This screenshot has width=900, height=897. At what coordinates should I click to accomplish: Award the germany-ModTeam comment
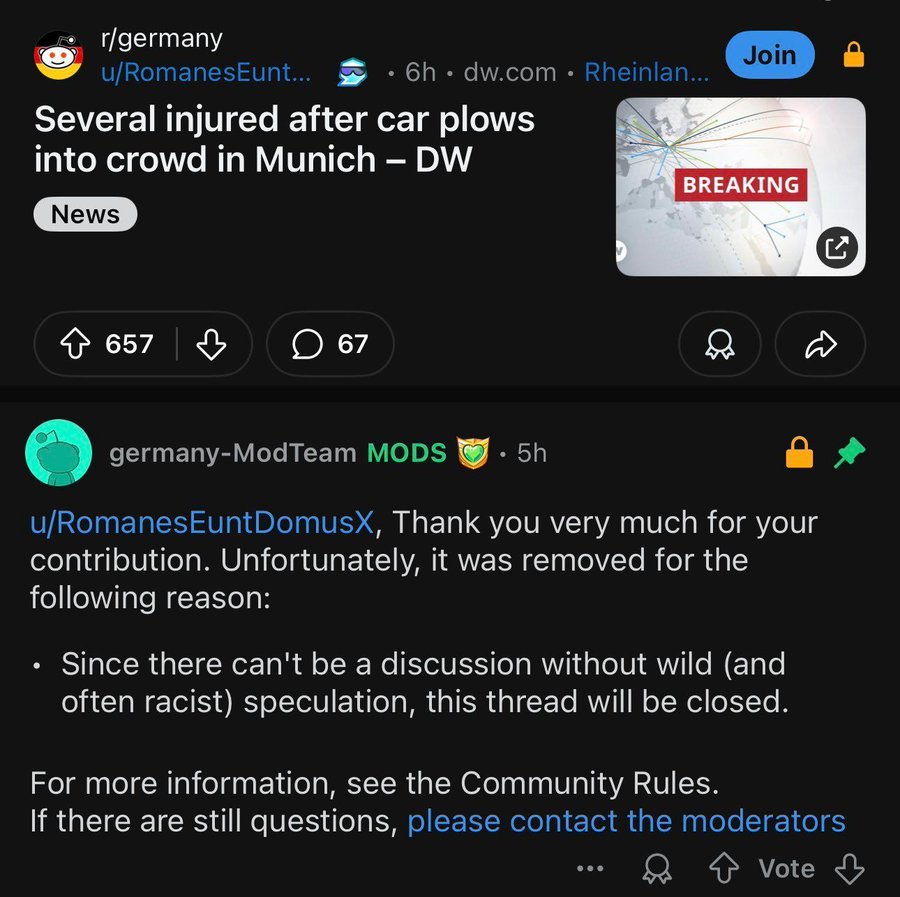(x=656, y=868)
